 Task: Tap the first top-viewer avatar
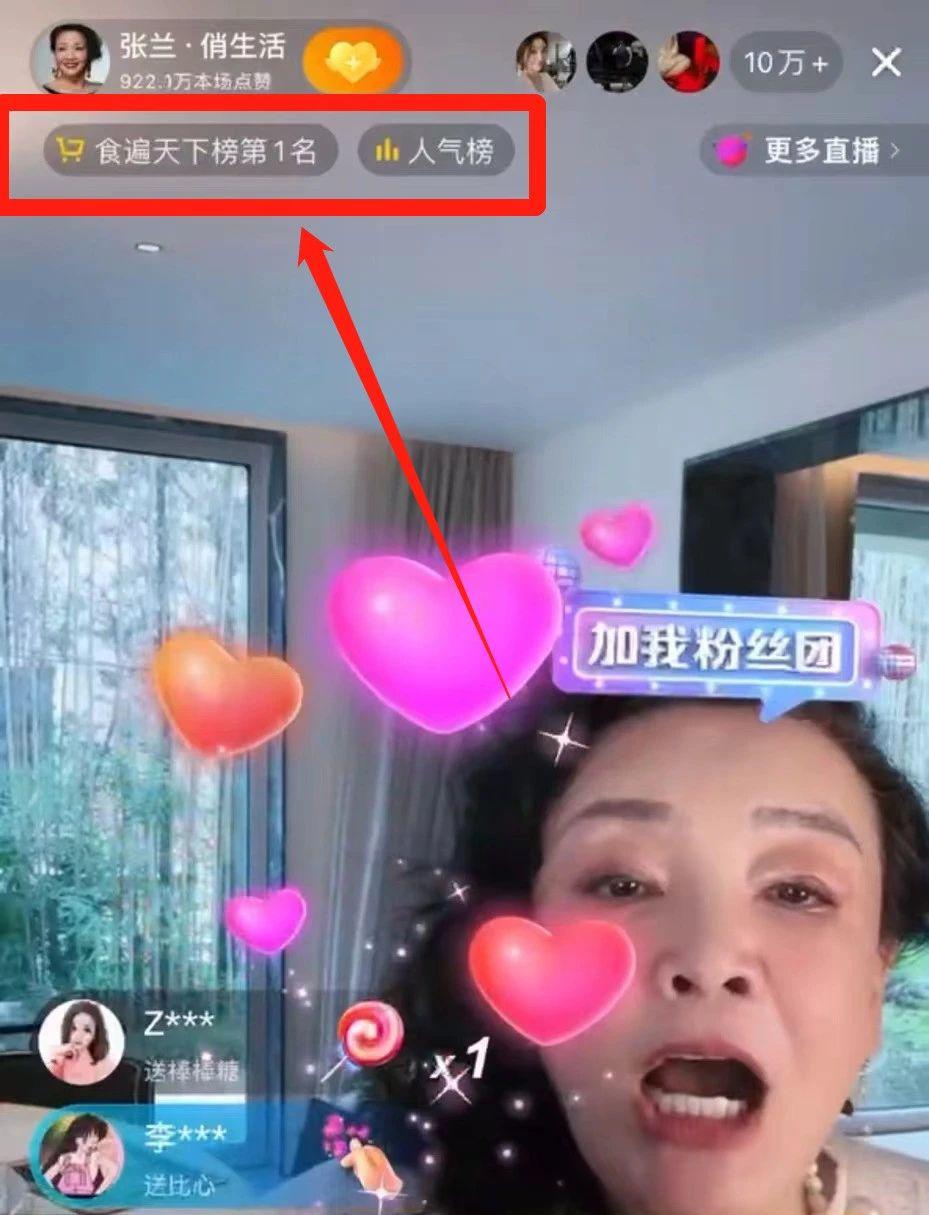click(x=545, y=62)
